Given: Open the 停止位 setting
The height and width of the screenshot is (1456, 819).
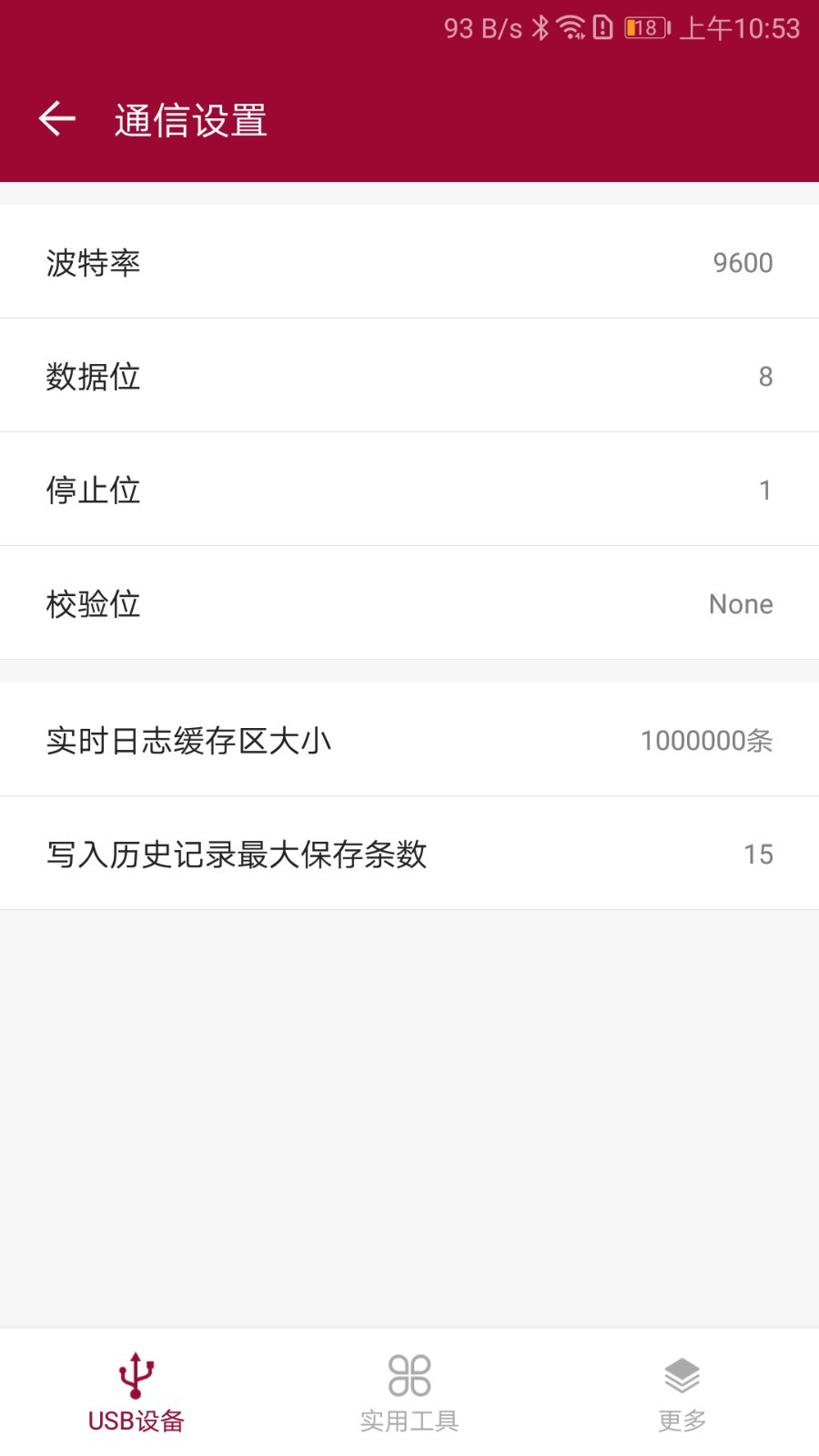Looking at the screenshot, I should [x=409, y=490].
